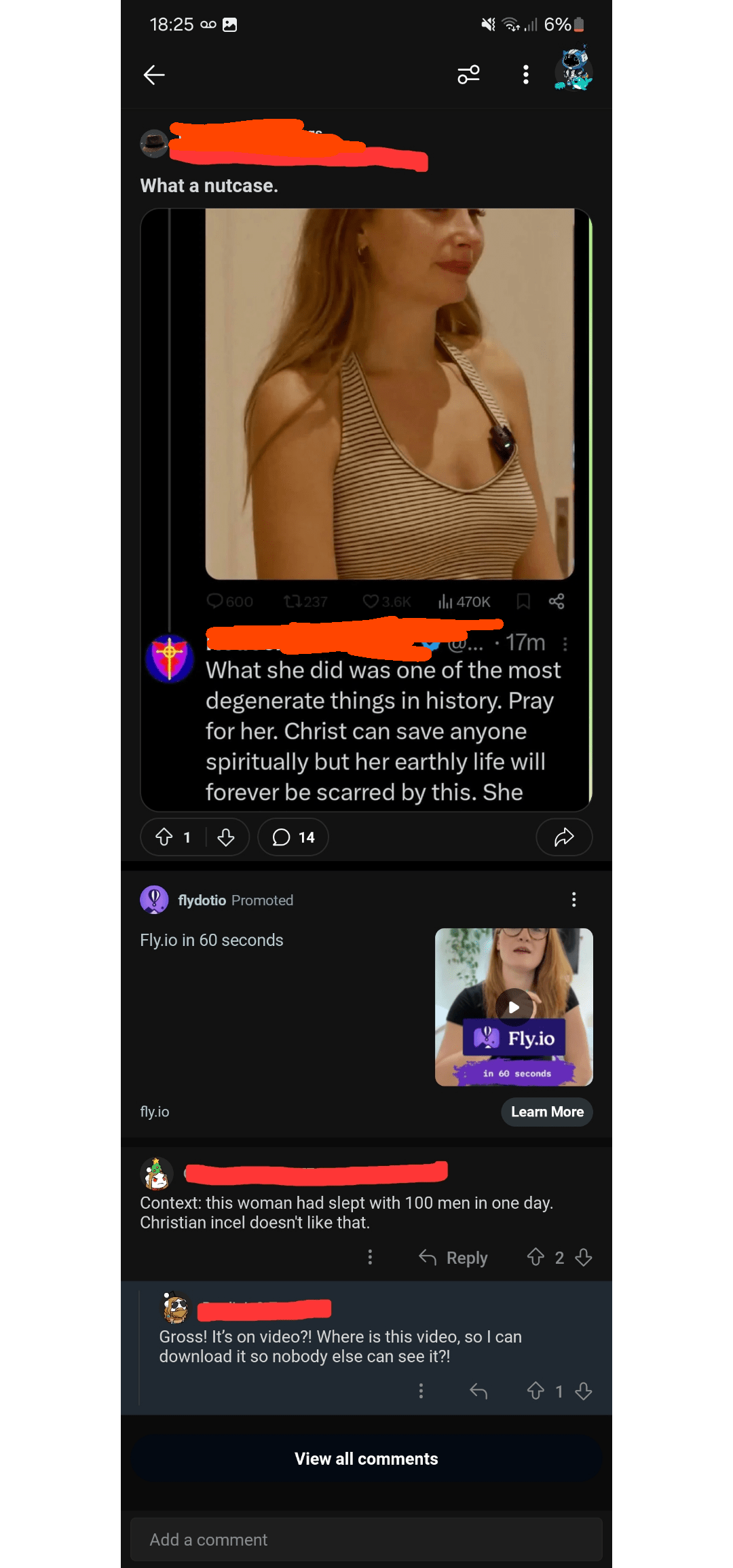Viewport: 733px width, 1568px height.
Task: Upvote the 'Context:' comment
Action: (535, 1258)
